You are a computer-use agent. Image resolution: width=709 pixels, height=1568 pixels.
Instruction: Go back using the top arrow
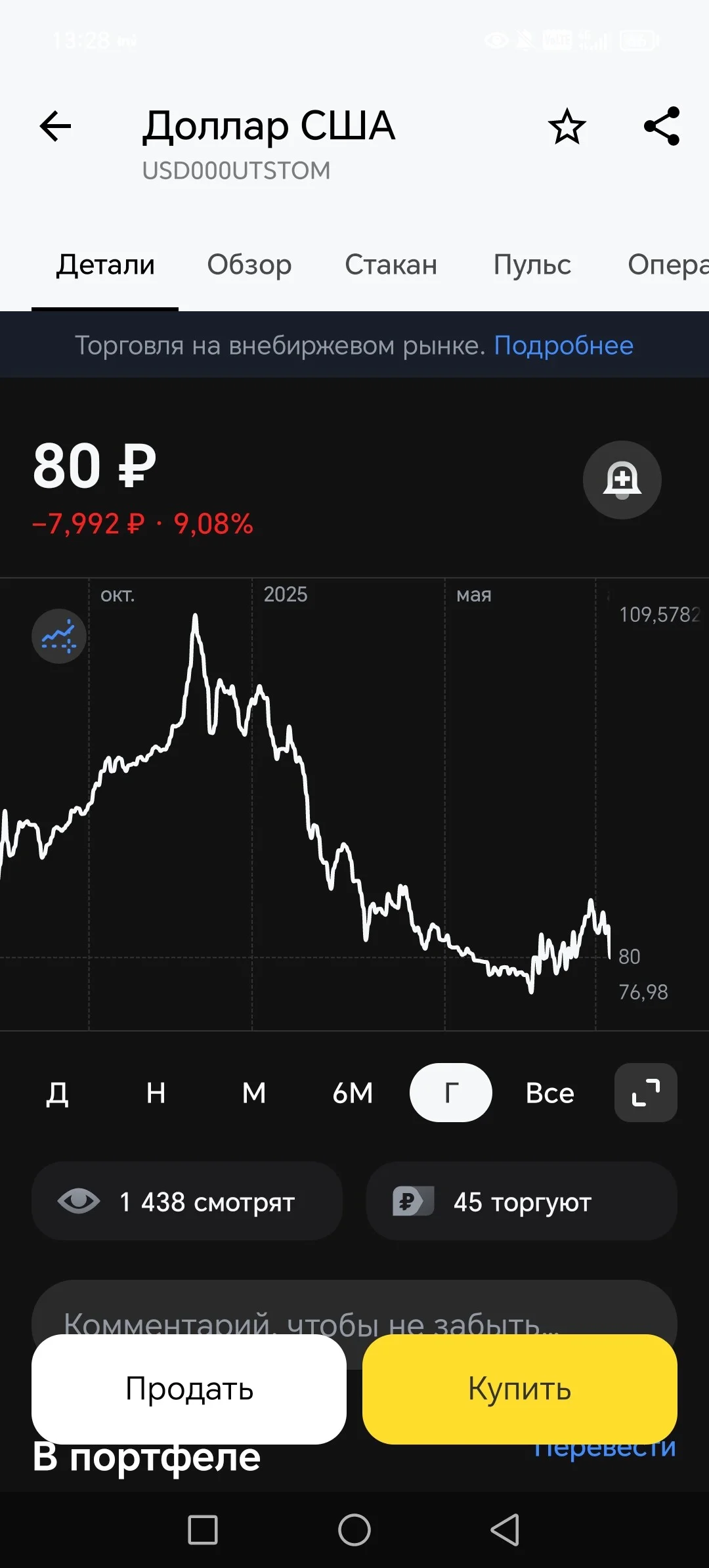tap(56, 126)
